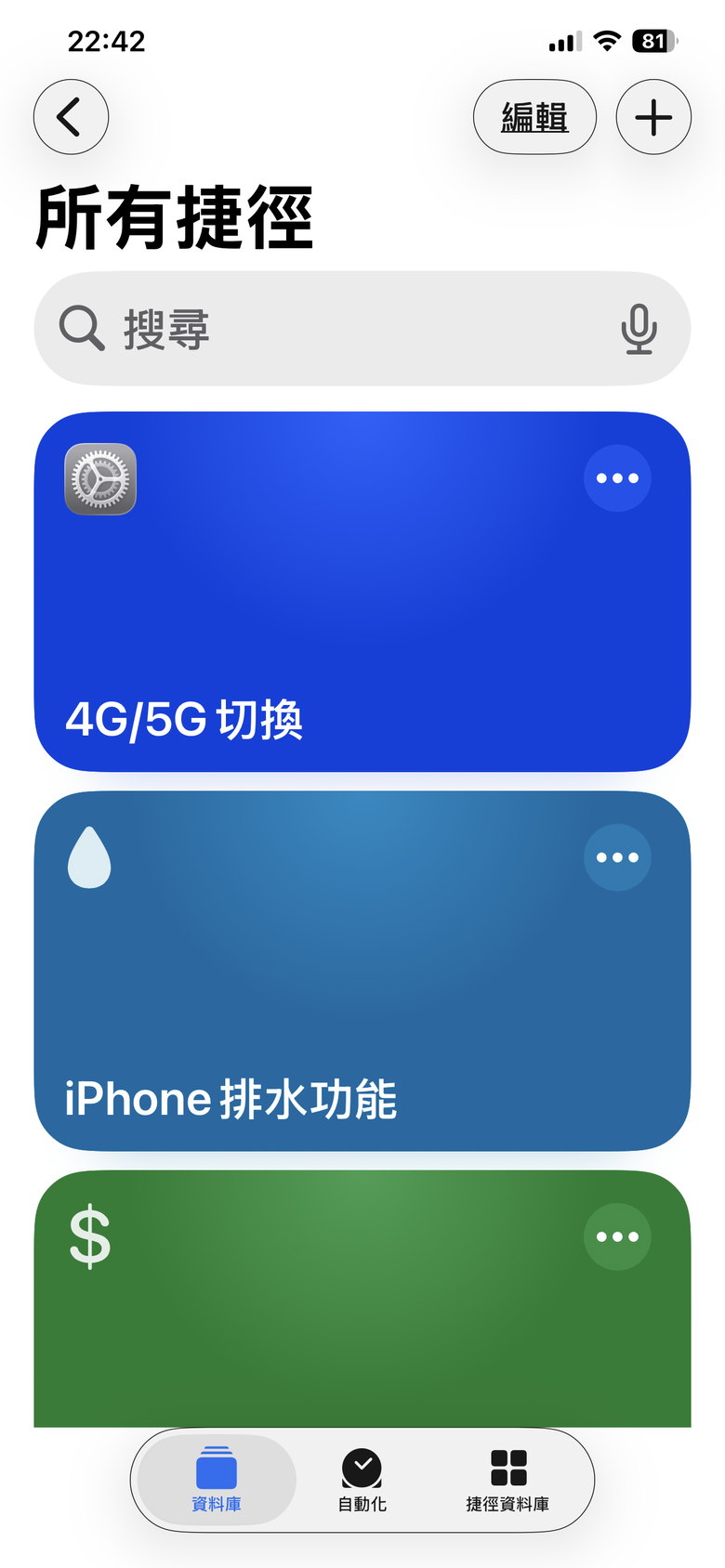Open the options of 4G/5G 切換
This screenshot has height=1568, width=725.
point(617,478)
